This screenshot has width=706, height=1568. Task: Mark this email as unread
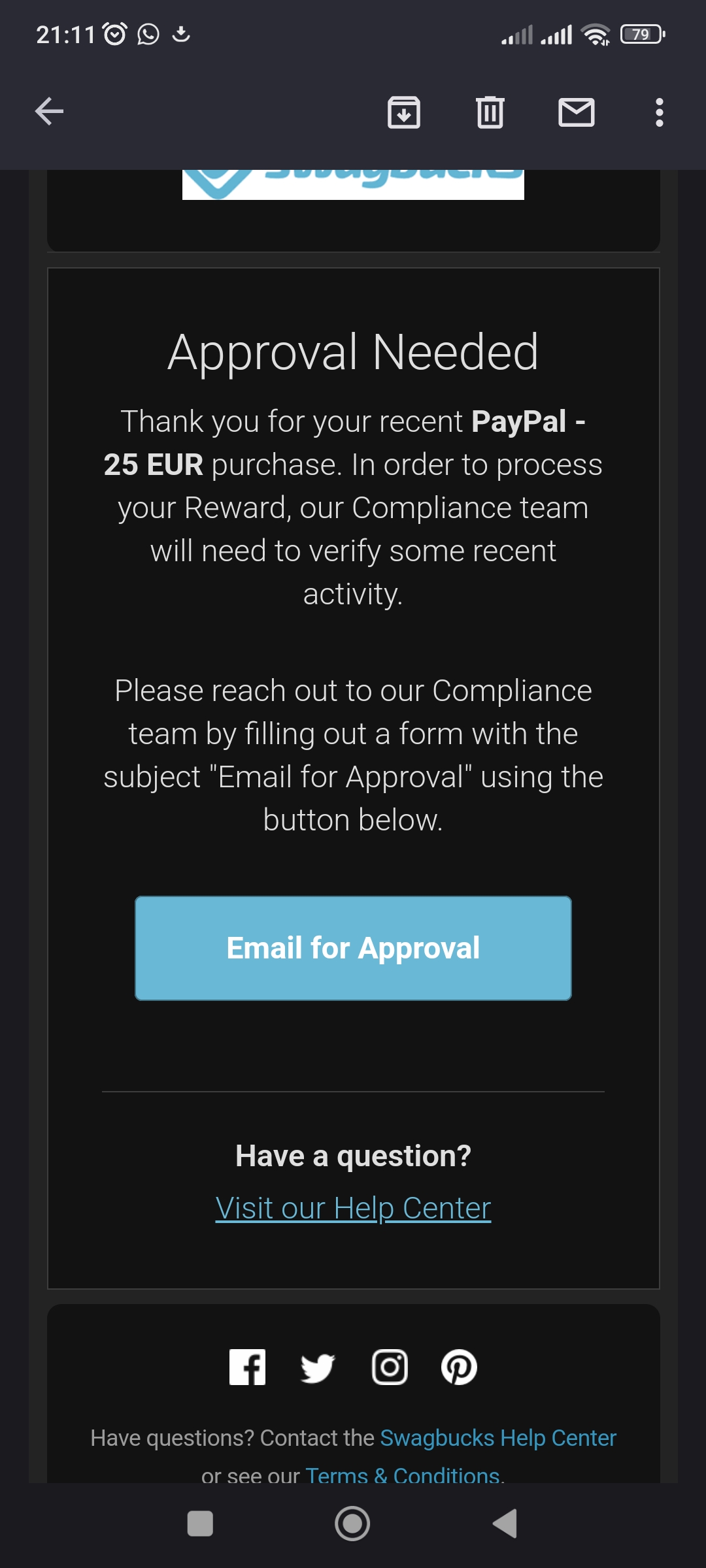576,112
